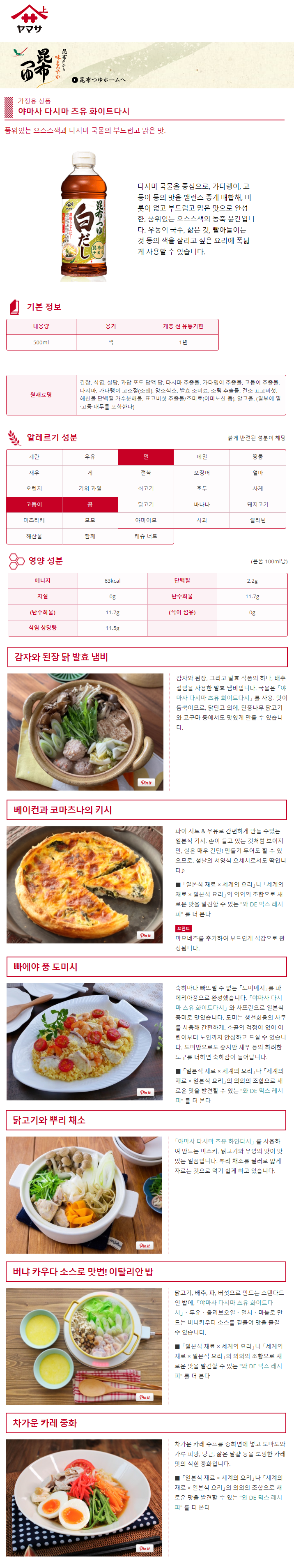Screen dimensions: 294x1568
Task: Open the 감자와 된장 닭 발효 냄비 title
Action: (62, 657)
